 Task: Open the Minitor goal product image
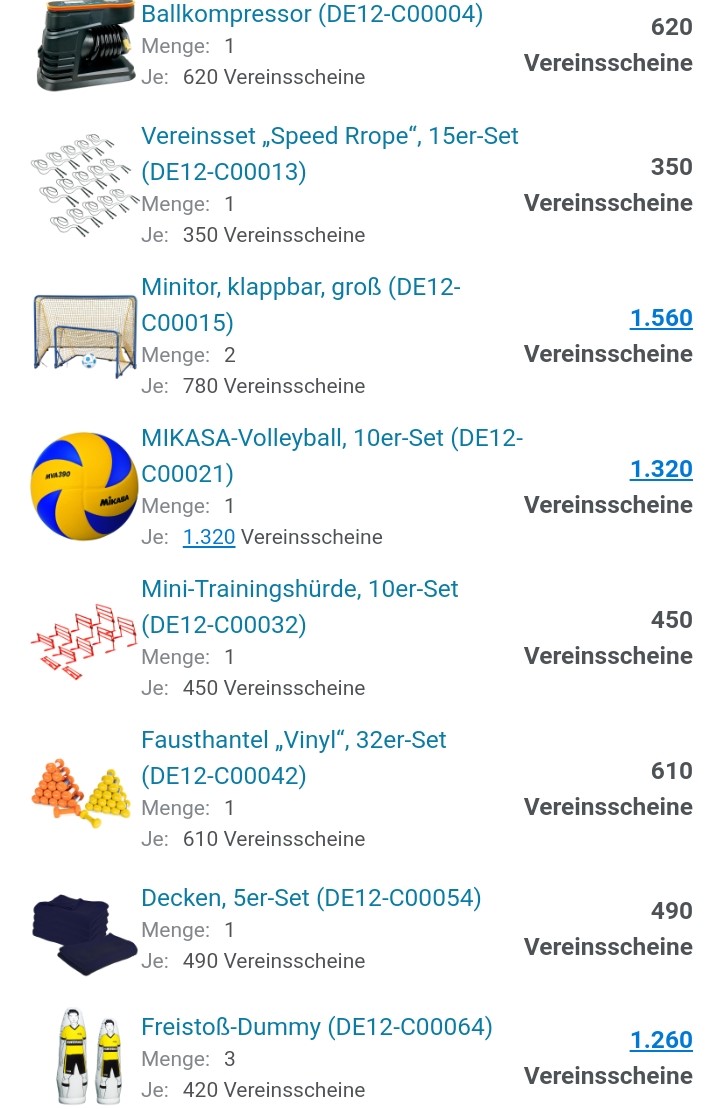[x=84, y=336]
